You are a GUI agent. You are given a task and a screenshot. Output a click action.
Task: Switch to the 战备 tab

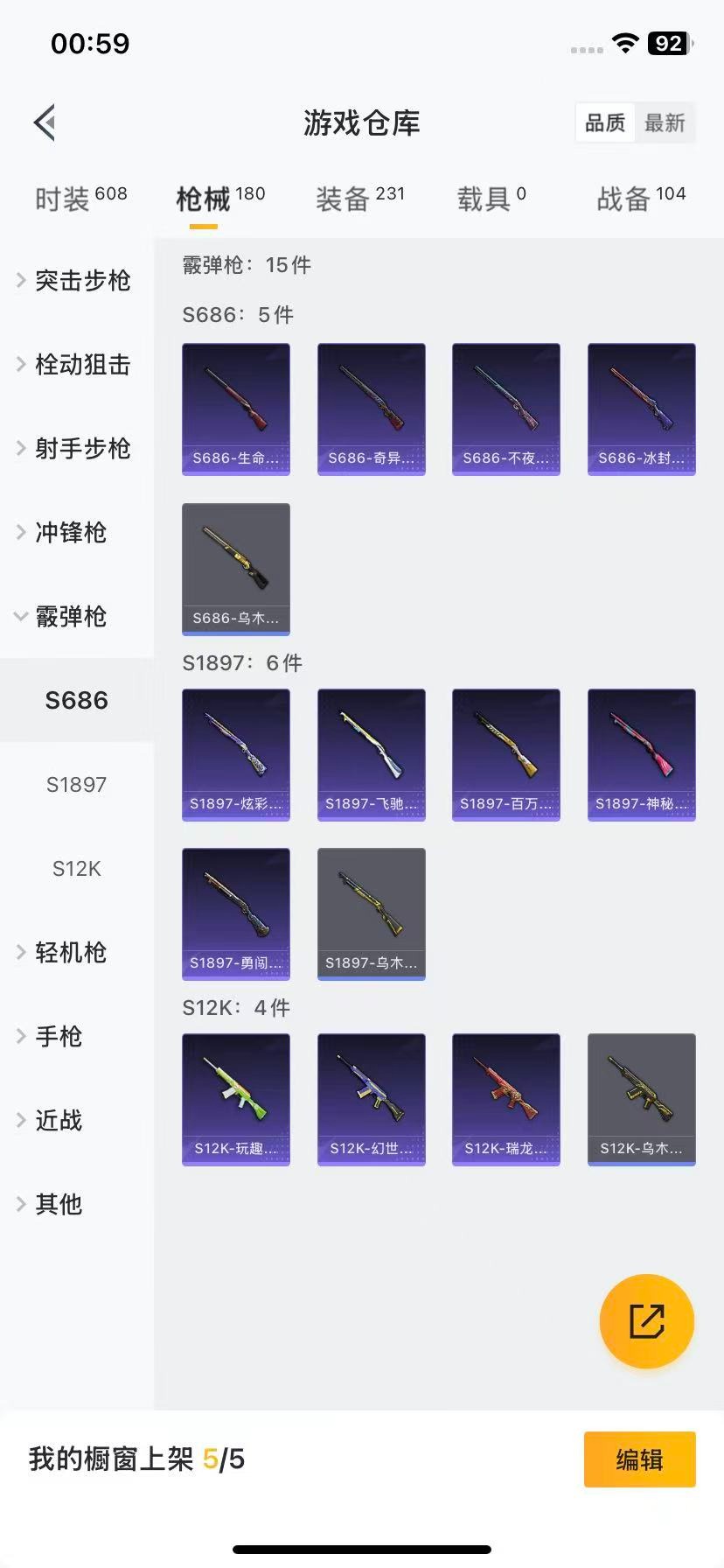(641, 199)
